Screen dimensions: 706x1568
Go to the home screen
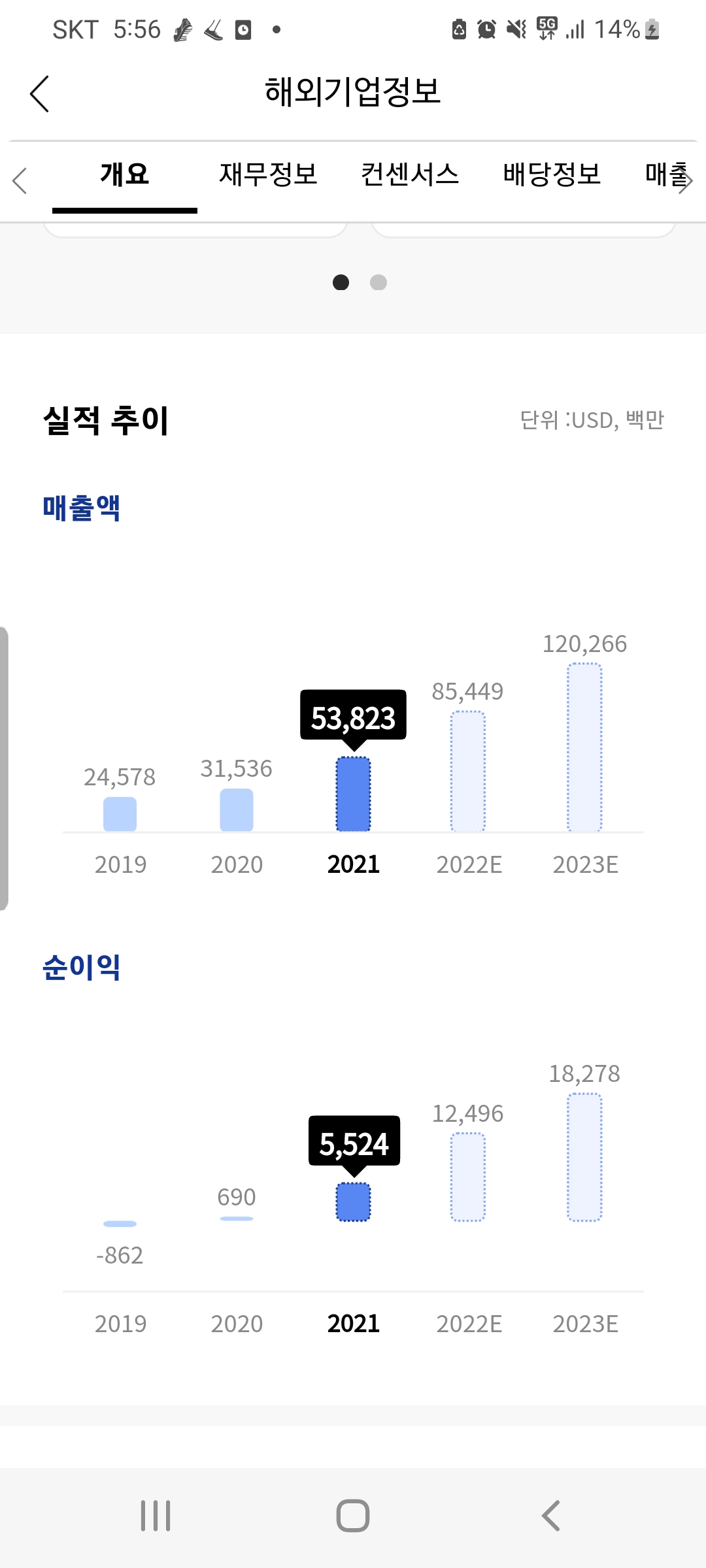(353, 1516)
